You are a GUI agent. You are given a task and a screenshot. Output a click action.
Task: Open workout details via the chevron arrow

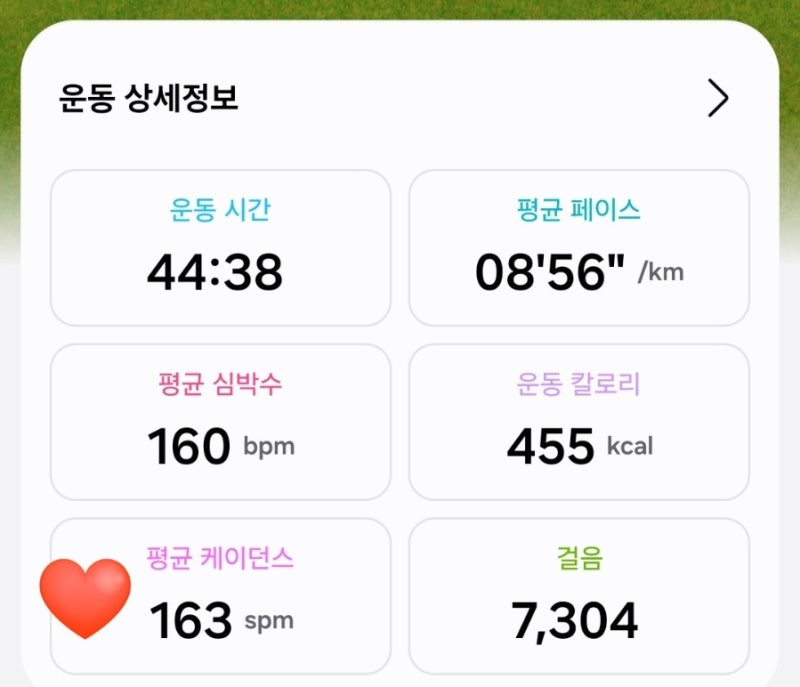(718, 97)
